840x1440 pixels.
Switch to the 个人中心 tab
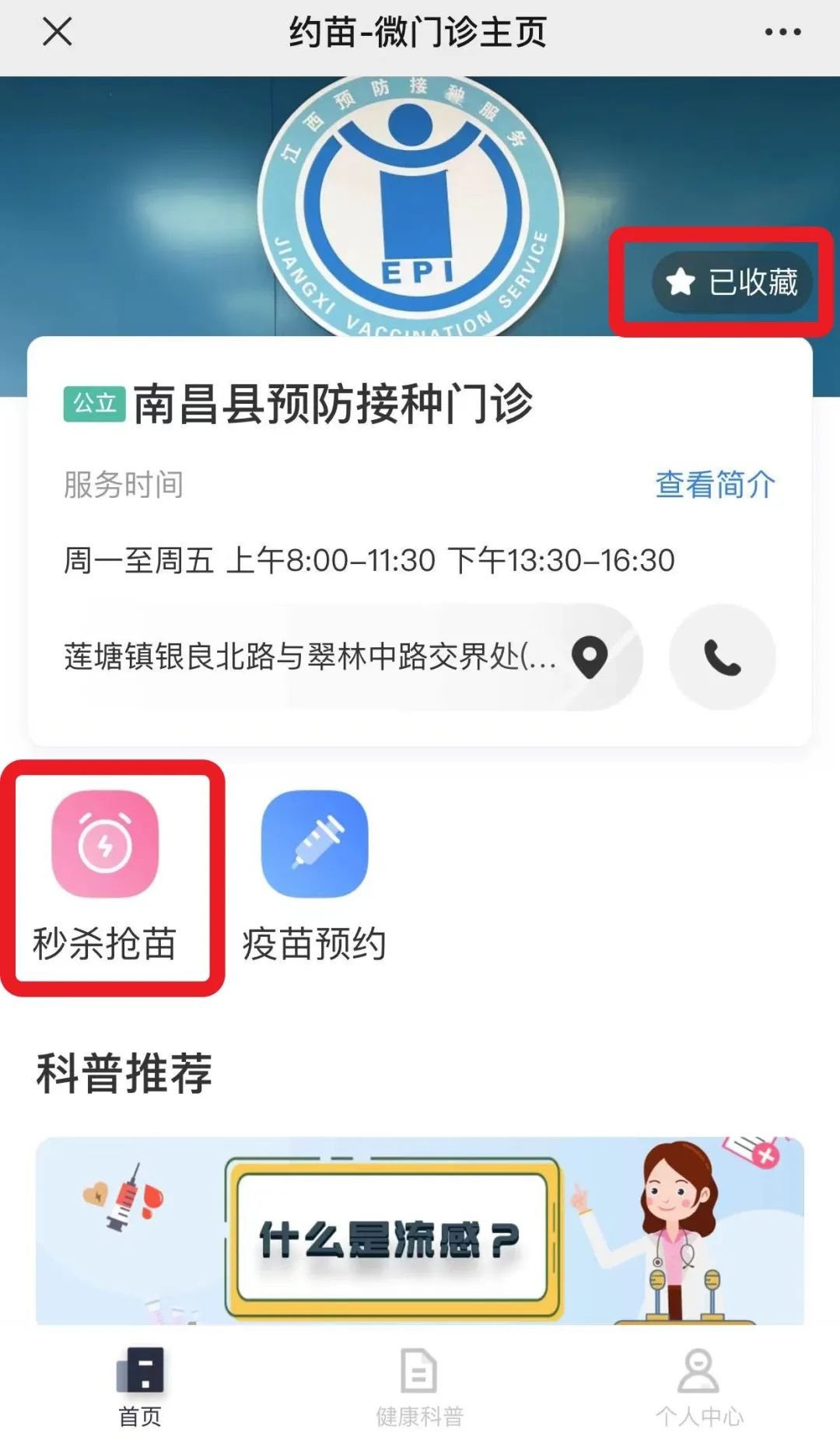[698, 1387]
